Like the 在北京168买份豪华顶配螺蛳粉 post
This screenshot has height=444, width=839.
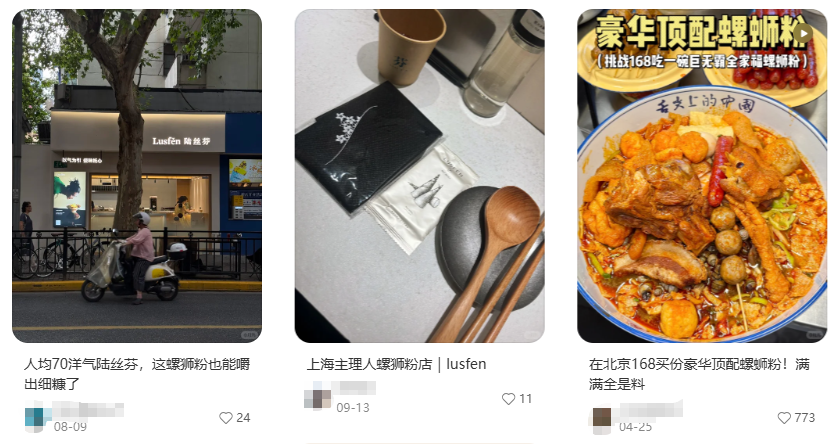click(784, 418)
